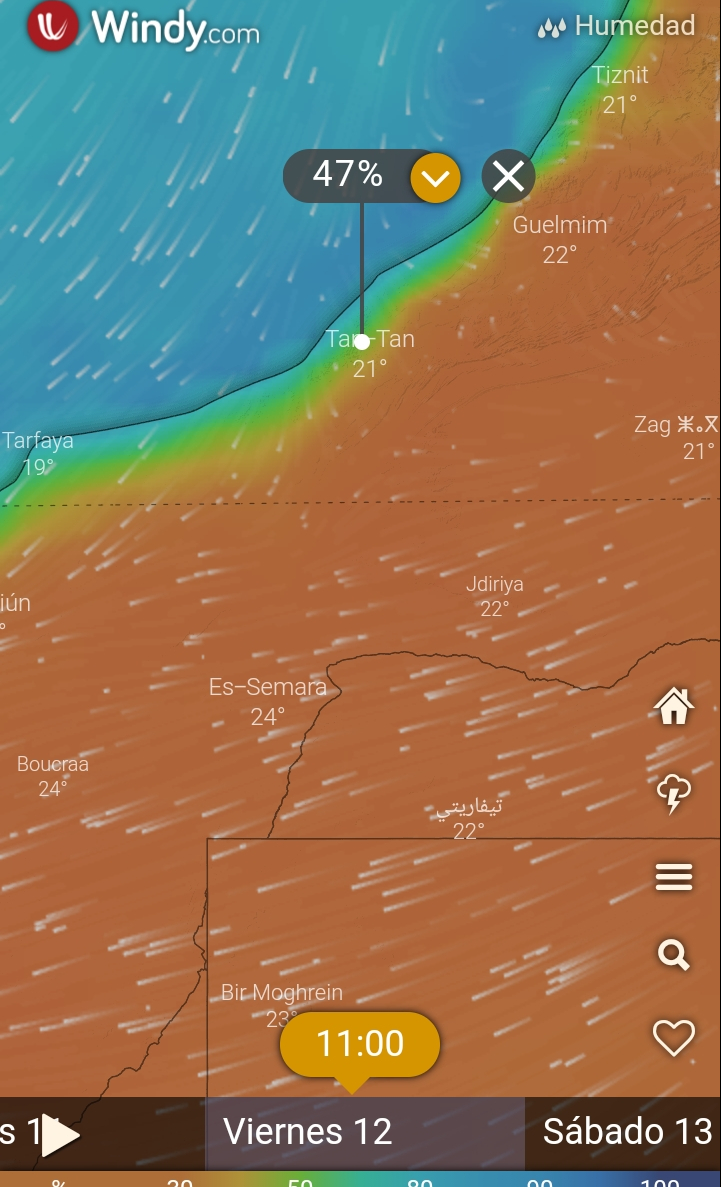
Task: Open the Humedad layer selector
Action: pos(617,26)
